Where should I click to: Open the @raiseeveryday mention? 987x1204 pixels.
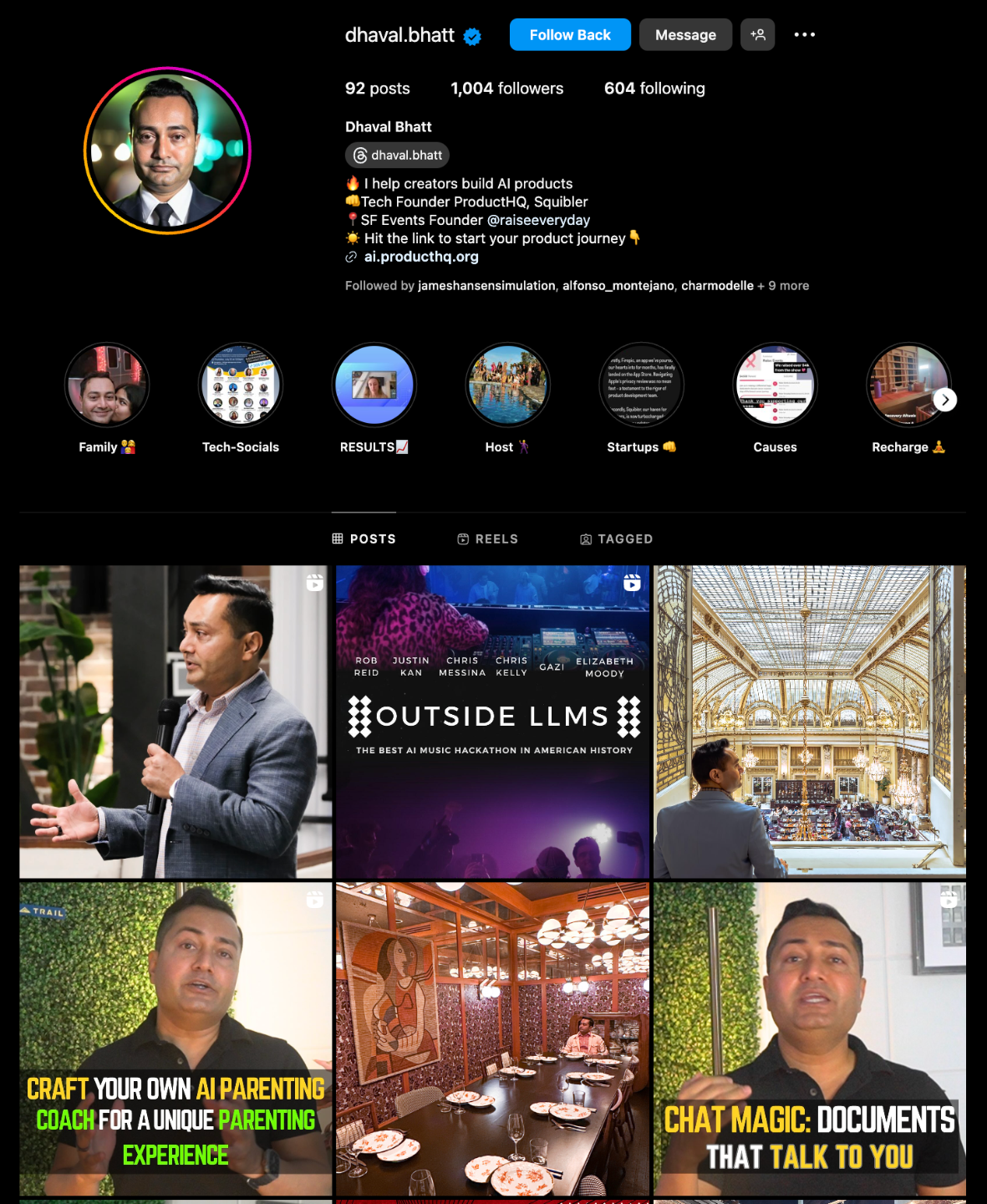pyautogui.click(x=538, y=220)
